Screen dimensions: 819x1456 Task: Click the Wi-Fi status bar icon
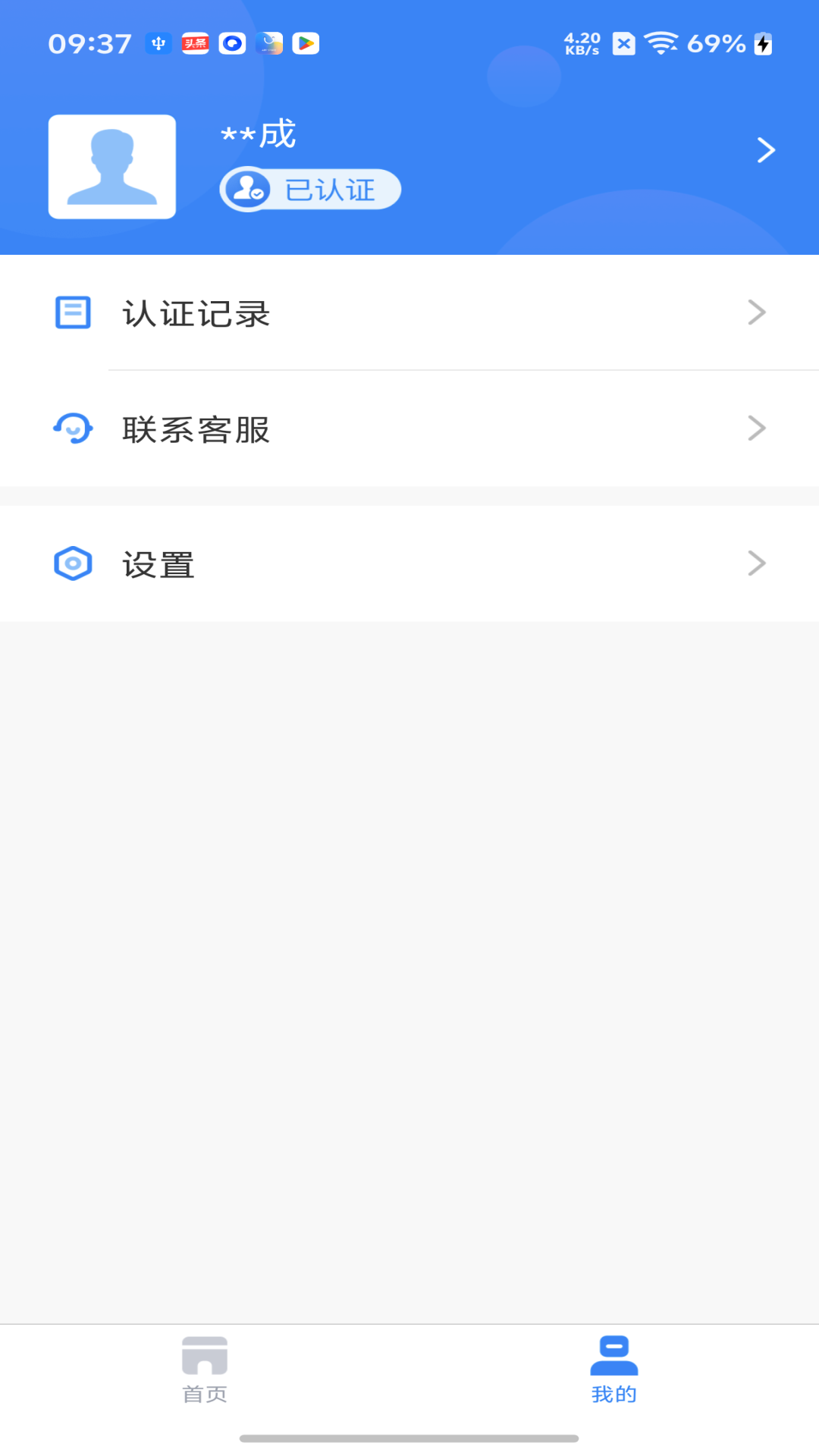click(x=662, y=43)
